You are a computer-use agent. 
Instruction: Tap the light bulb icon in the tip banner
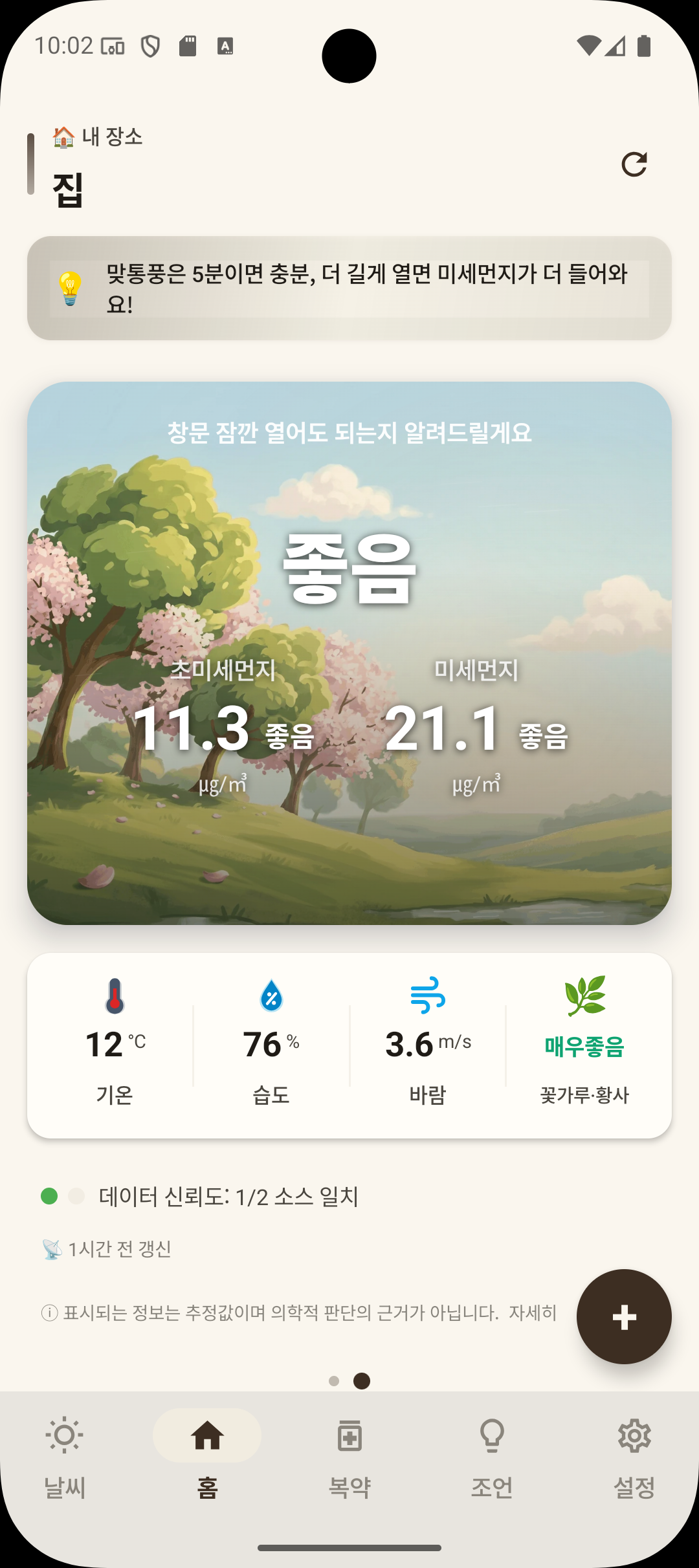click(68, 285)
